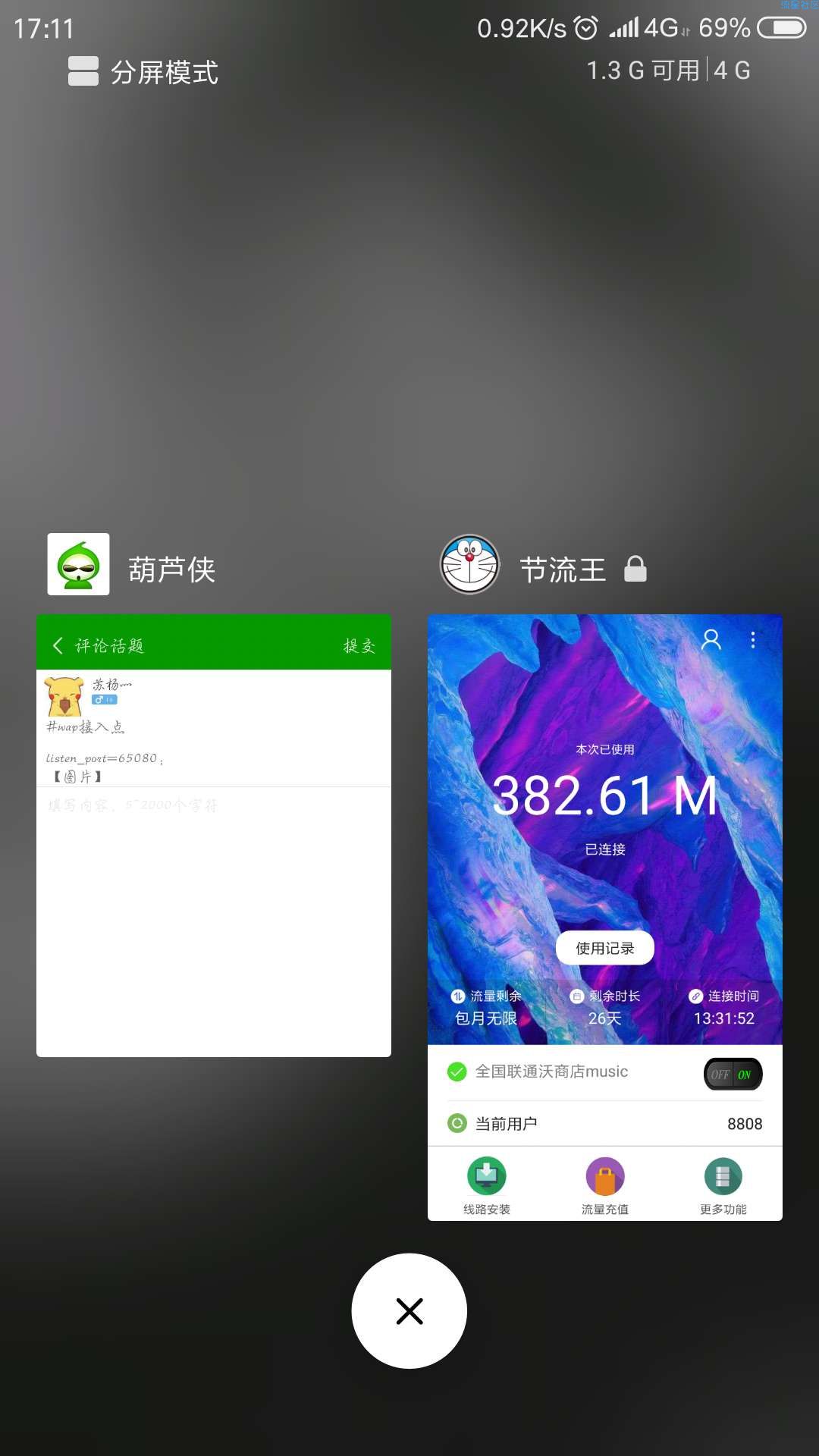Enable split screen mode (分屏模式)
The width and height of the screenshot is (819, 1456).
pyautogui.click(x=144, y=72)
